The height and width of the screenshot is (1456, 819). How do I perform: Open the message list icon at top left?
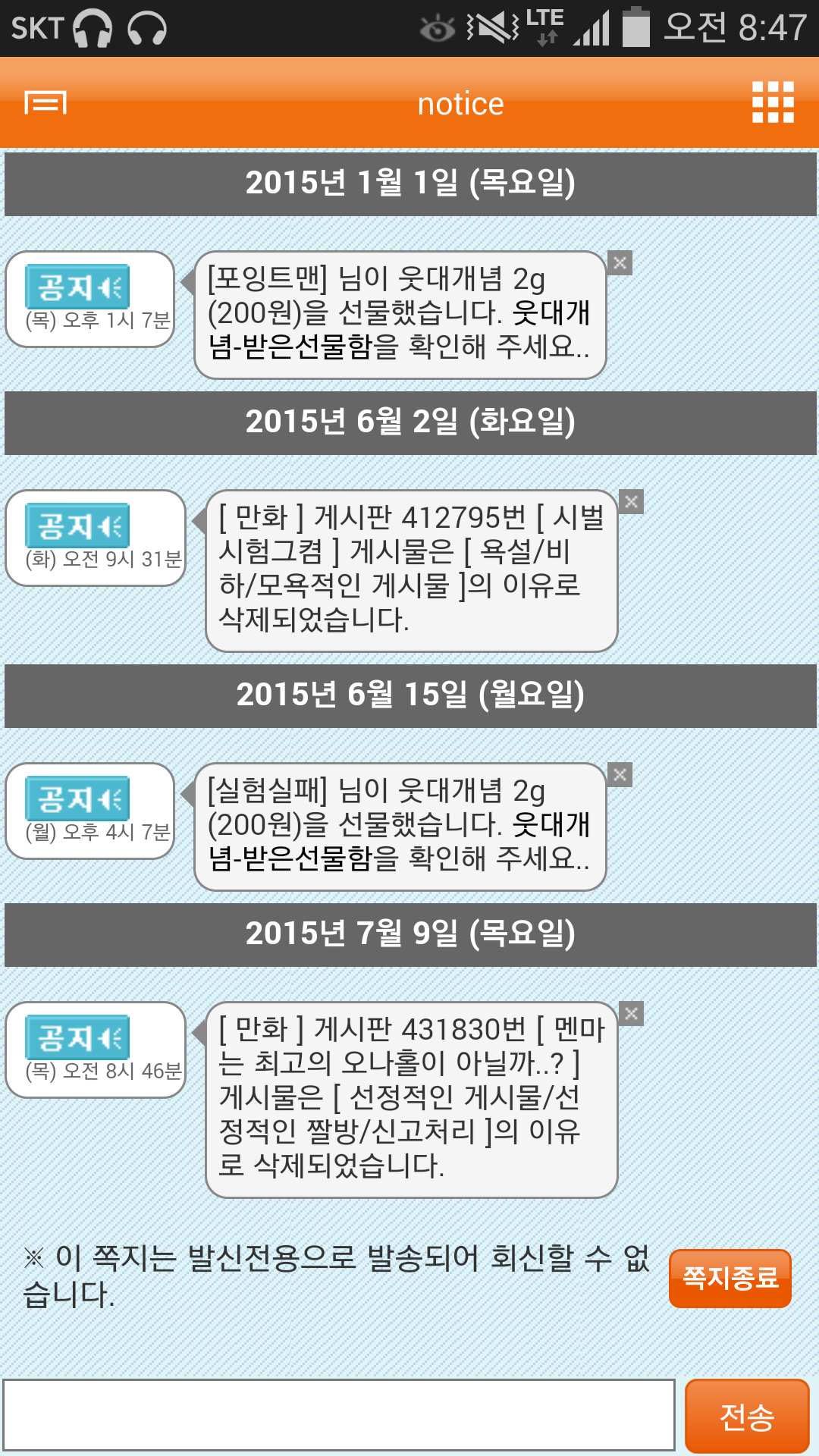tap(45, 102)
